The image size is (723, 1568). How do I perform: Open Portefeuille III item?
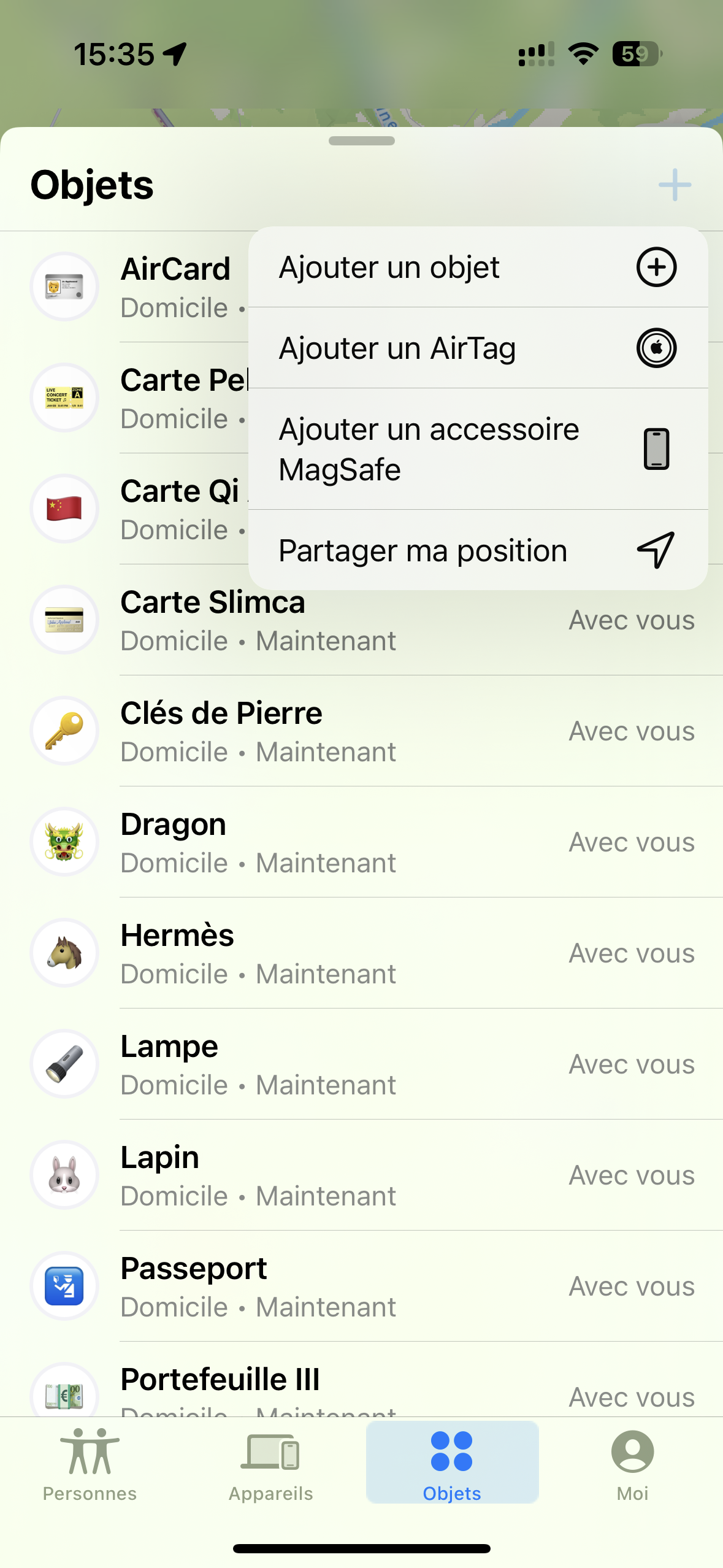pyautogui.click(x=361, y=1380)
